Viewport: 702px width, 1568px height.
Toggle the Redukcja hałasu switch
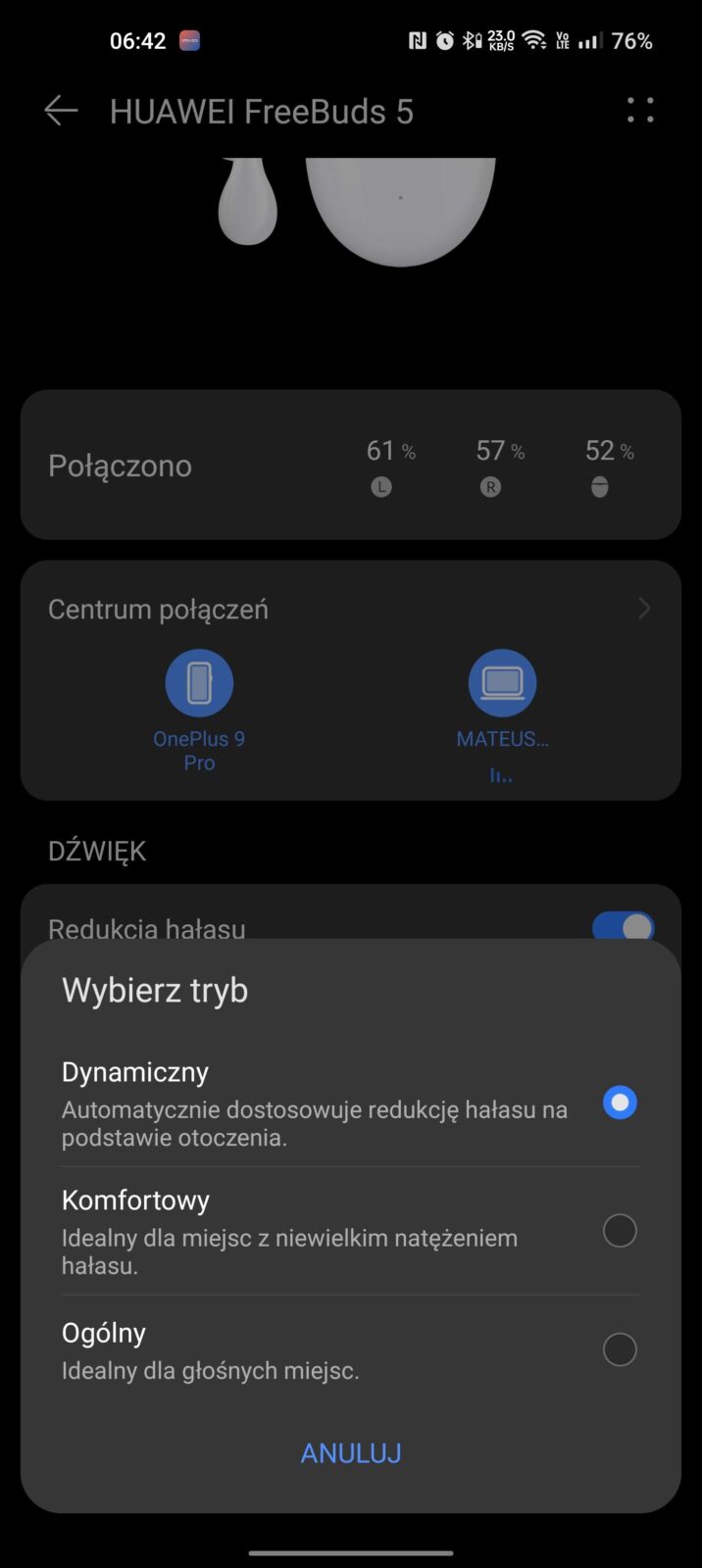pos(623,926)
